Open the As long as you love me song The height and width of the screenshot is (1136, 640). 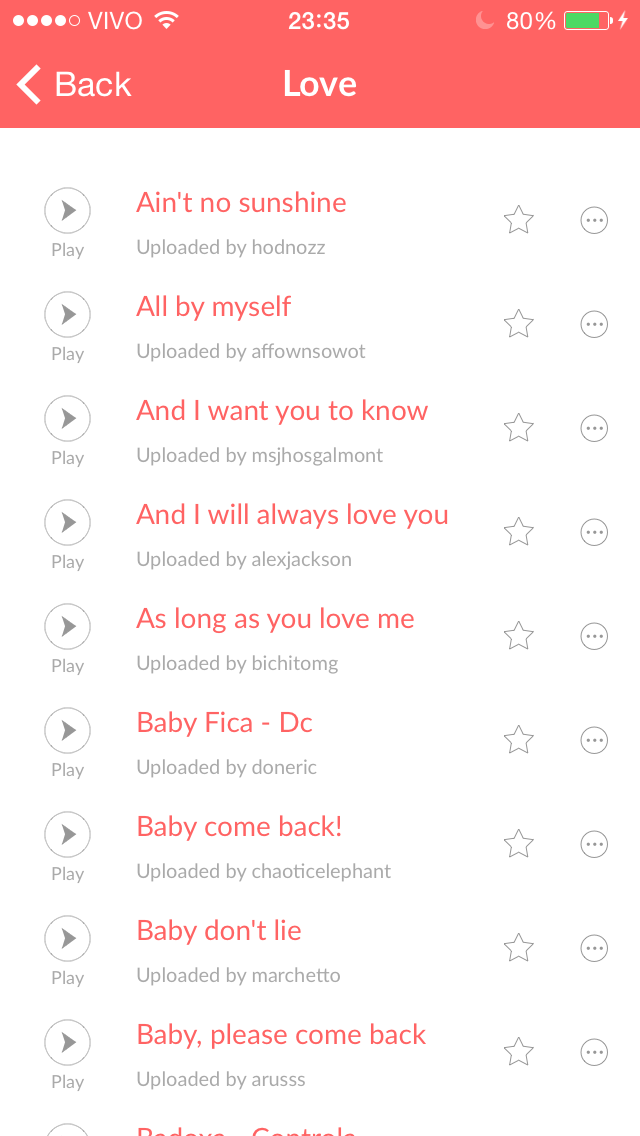click(275, 619)
